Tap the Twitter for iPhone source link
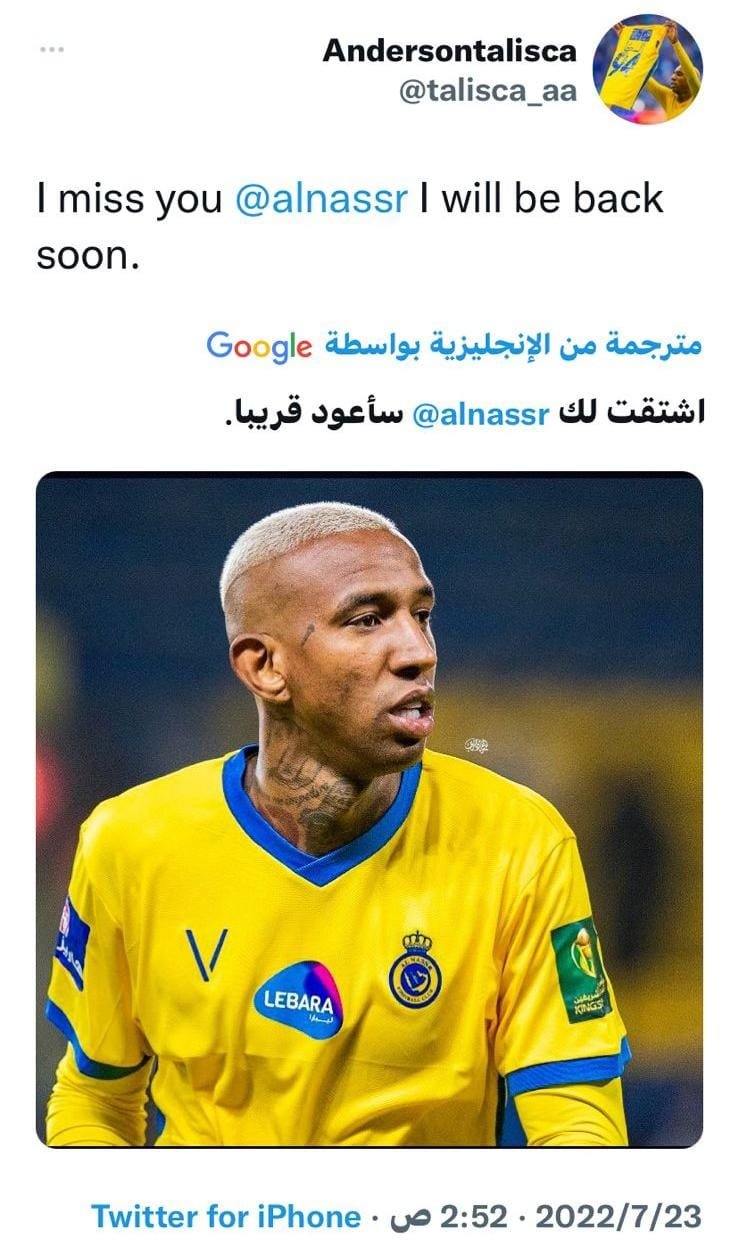This screenshot has width=739, height=1254. click(x=226, y=1217)
